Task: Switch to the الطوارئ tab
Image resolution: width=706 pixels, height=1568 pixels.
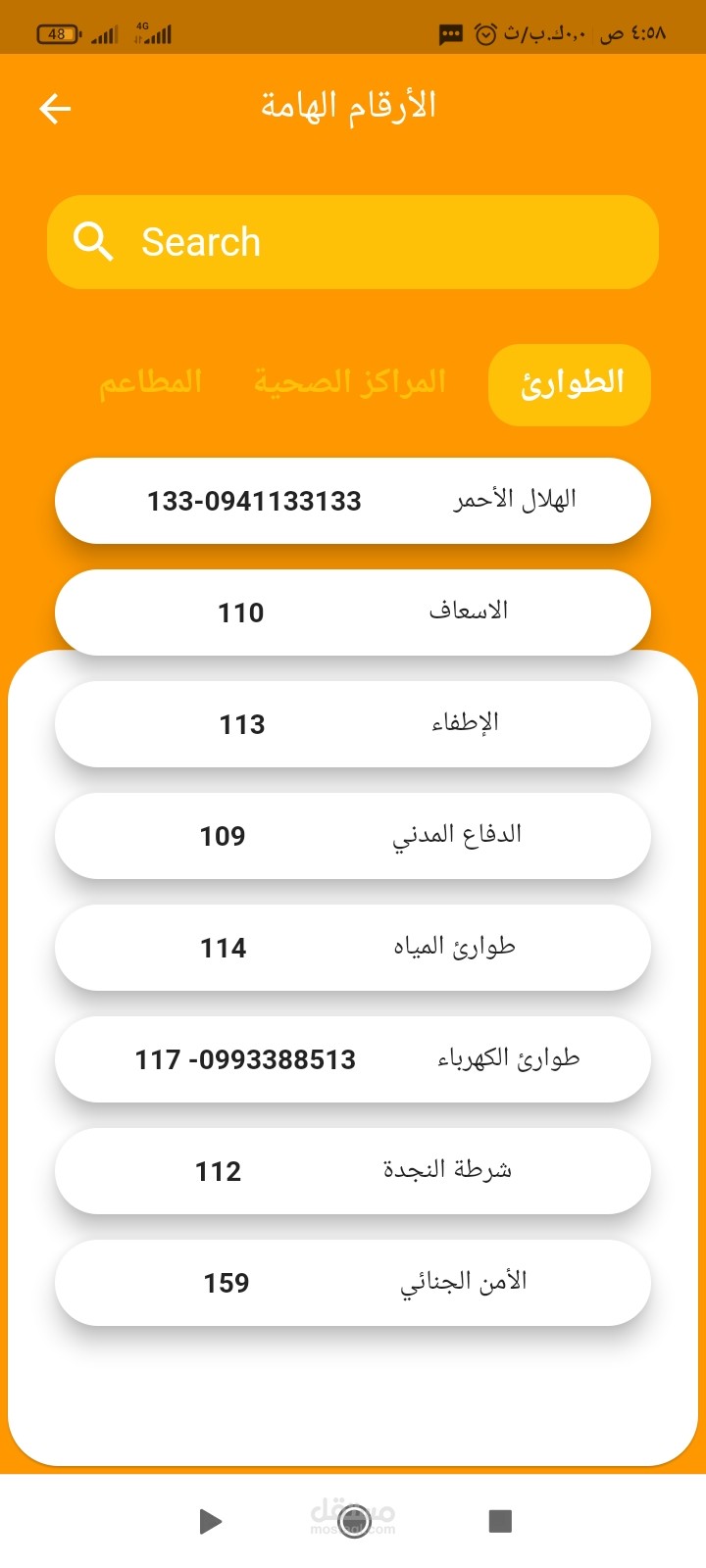Action: 570,384
